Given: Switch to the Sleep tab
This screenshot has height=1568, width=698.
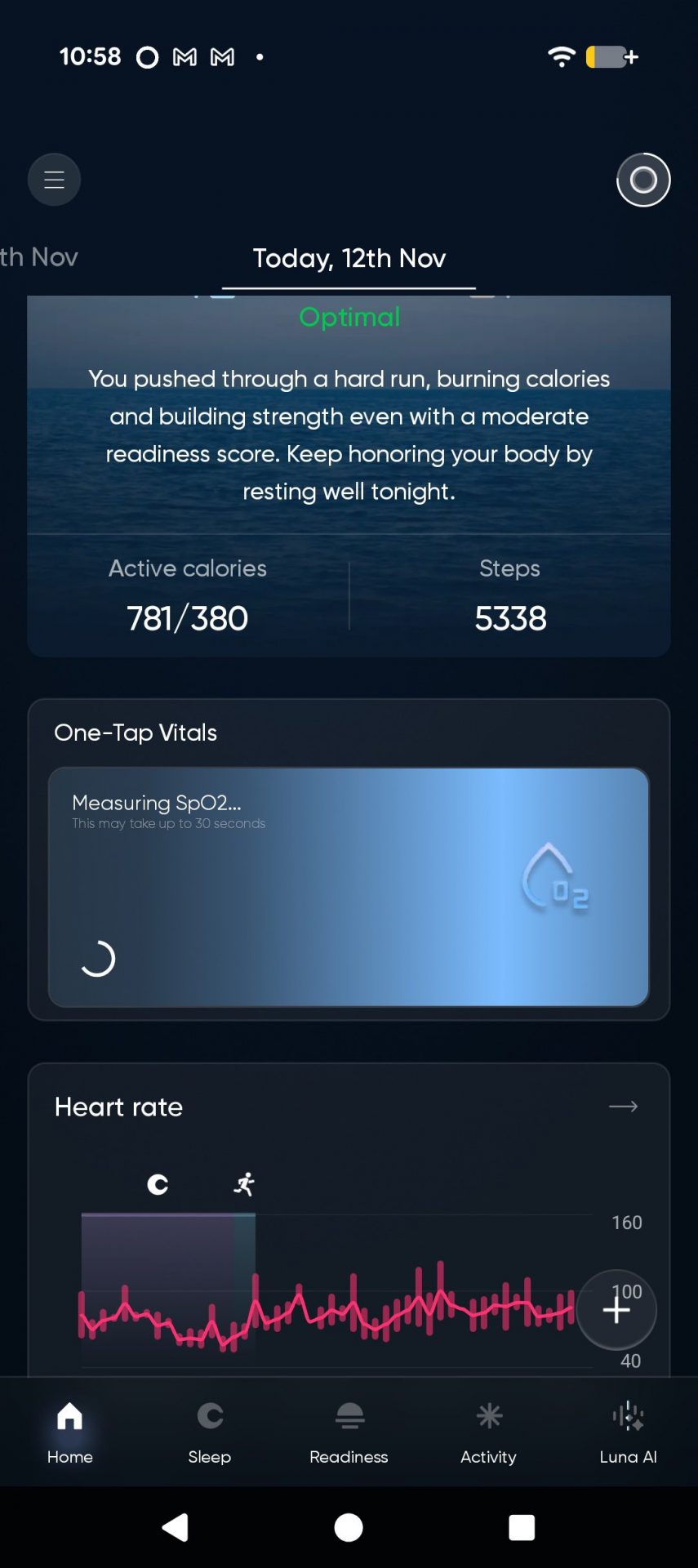Looking at the screenshot, I should [209, 1432].
